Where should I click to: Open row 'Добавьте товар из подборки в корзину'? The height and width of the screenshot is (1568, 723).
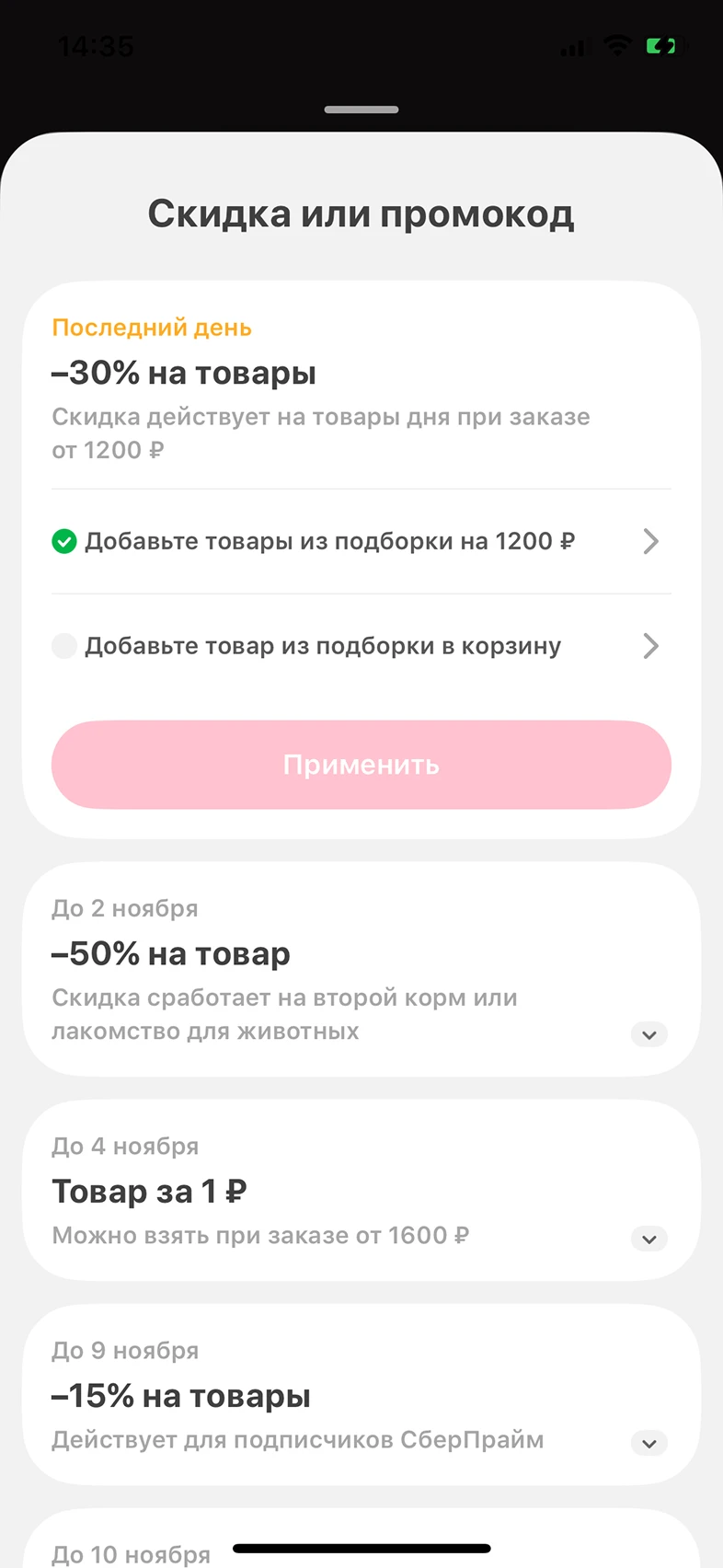tap(361, 646)
